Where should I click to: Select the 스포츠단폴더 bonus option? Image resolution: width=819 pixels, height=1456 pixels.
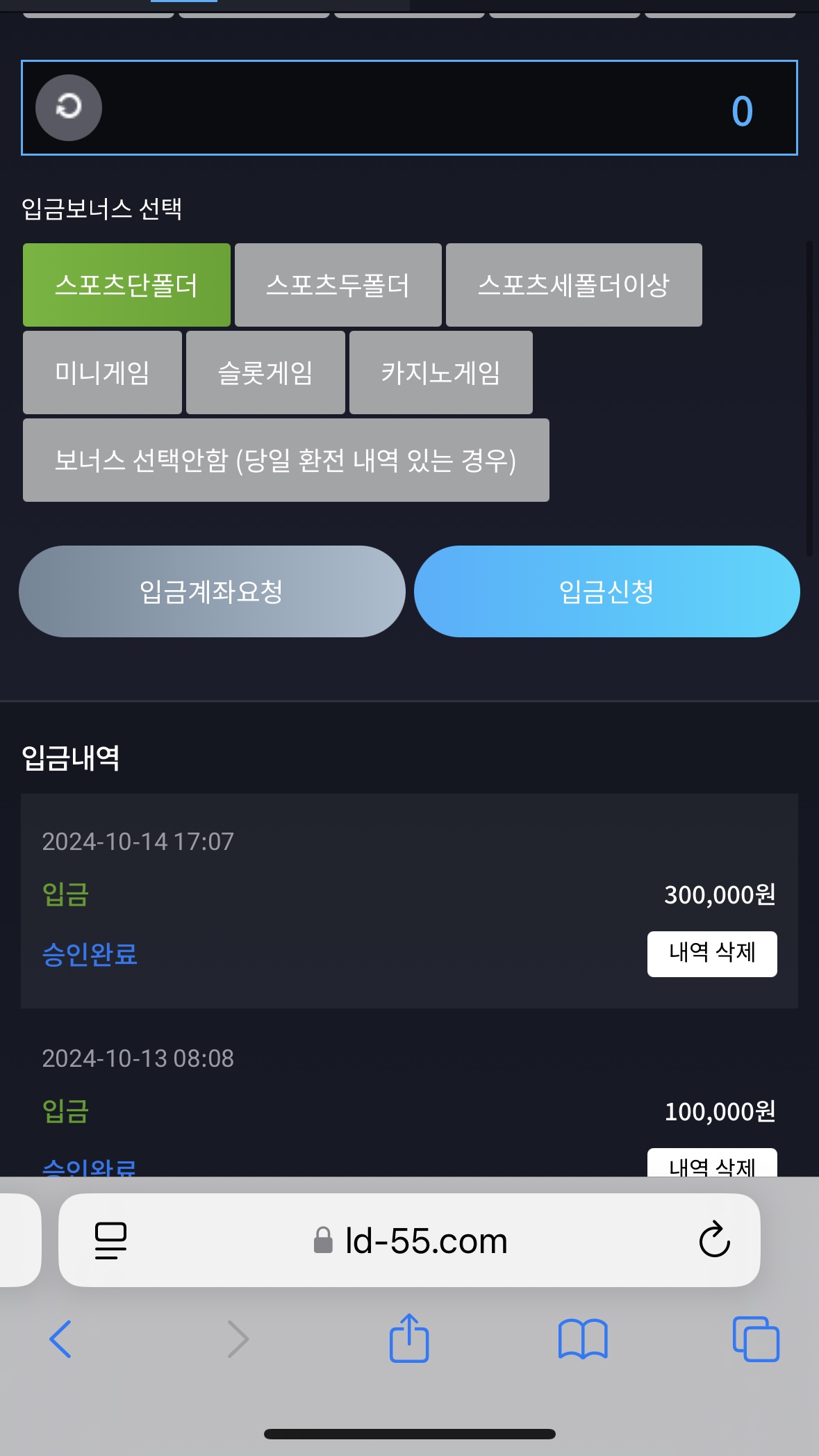pyautogui.click(x=126, y=285)
